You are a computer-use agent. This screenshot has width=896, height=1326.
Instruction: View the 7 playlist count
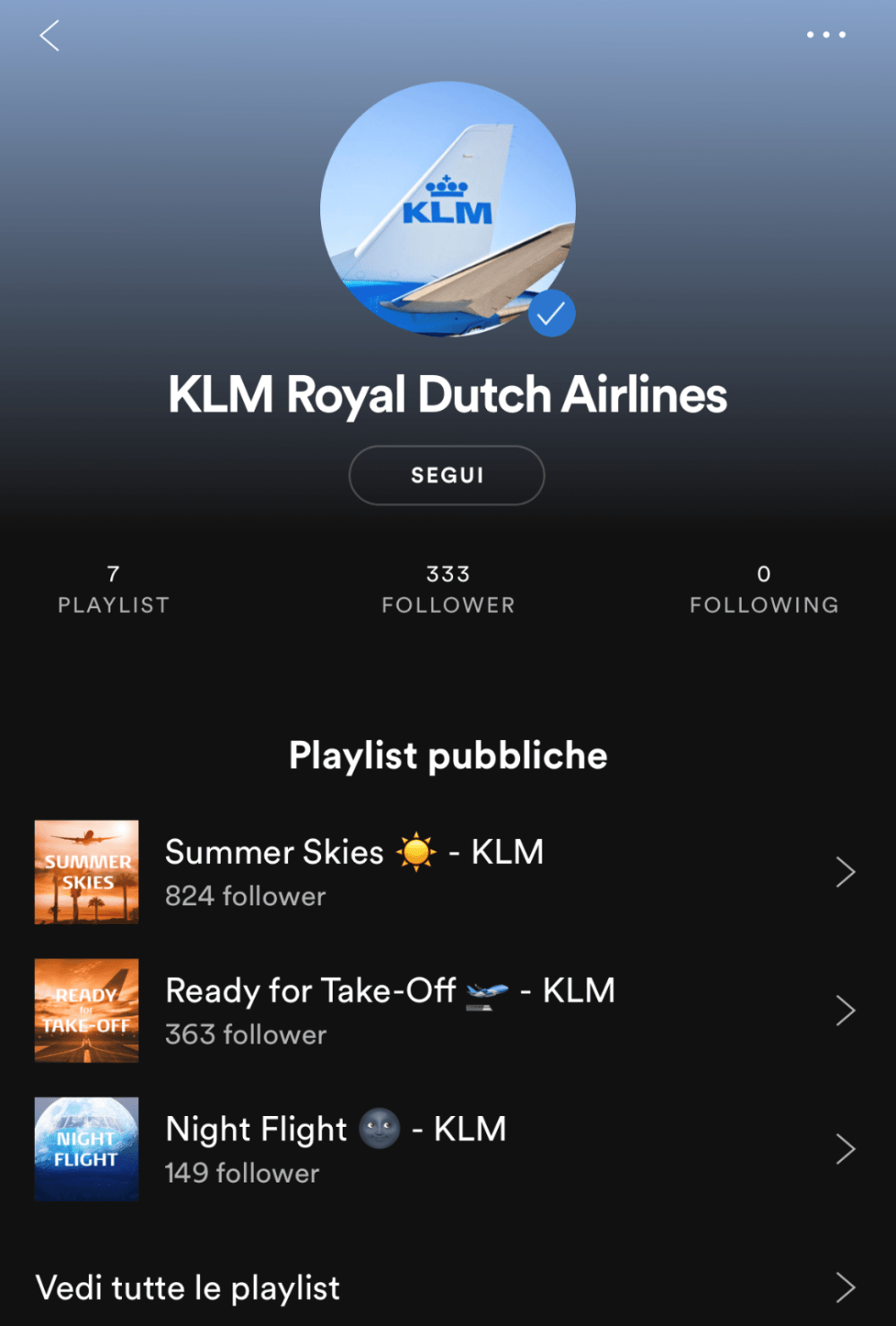[113, 589]
